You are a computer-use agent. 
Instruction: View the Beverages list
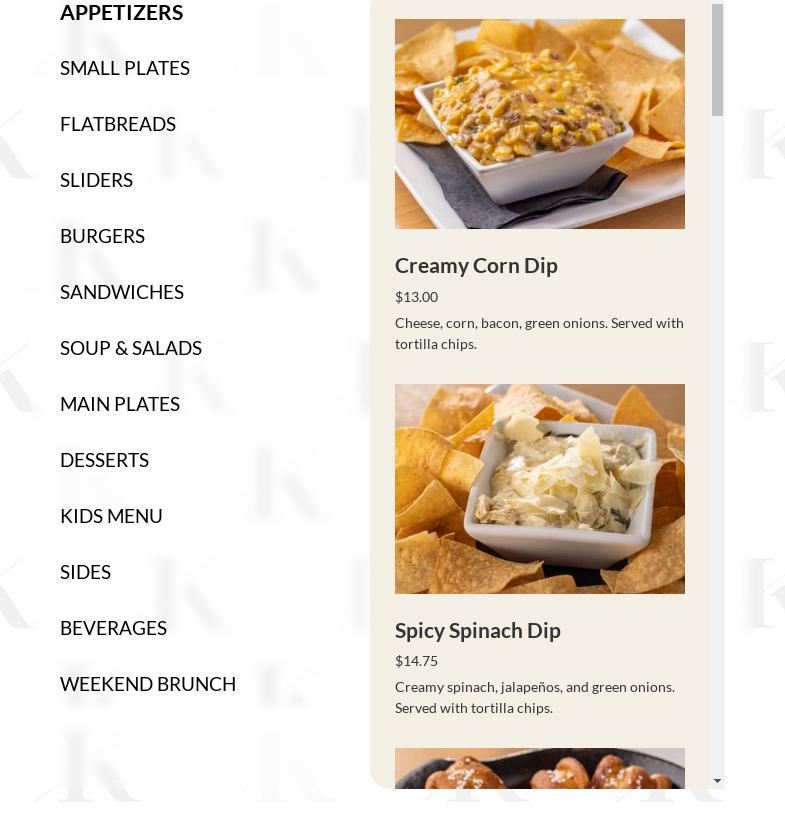(x=113, y=628)
